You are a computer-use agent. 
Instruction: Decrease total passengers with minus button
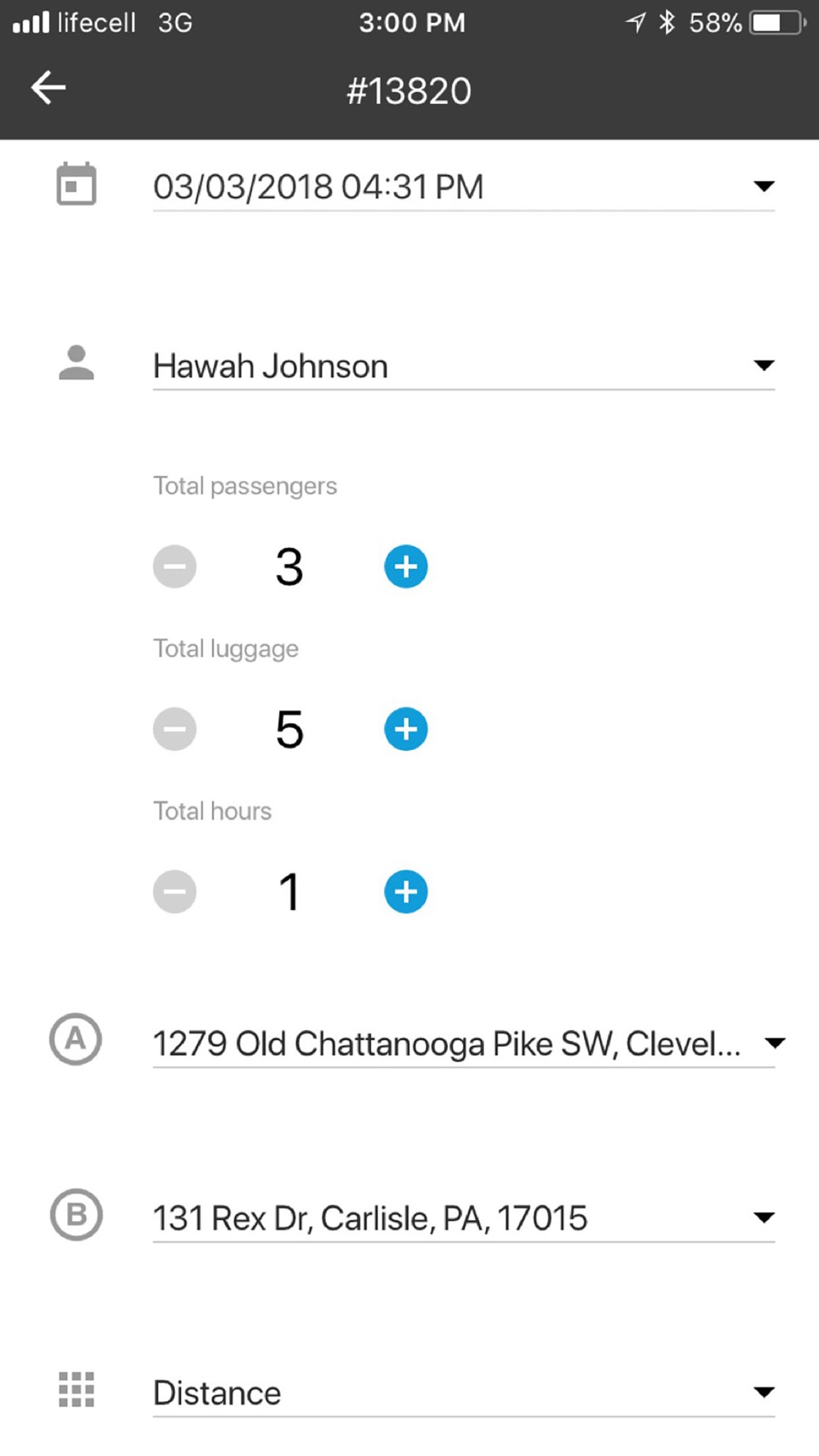click(x=174, y=567)
